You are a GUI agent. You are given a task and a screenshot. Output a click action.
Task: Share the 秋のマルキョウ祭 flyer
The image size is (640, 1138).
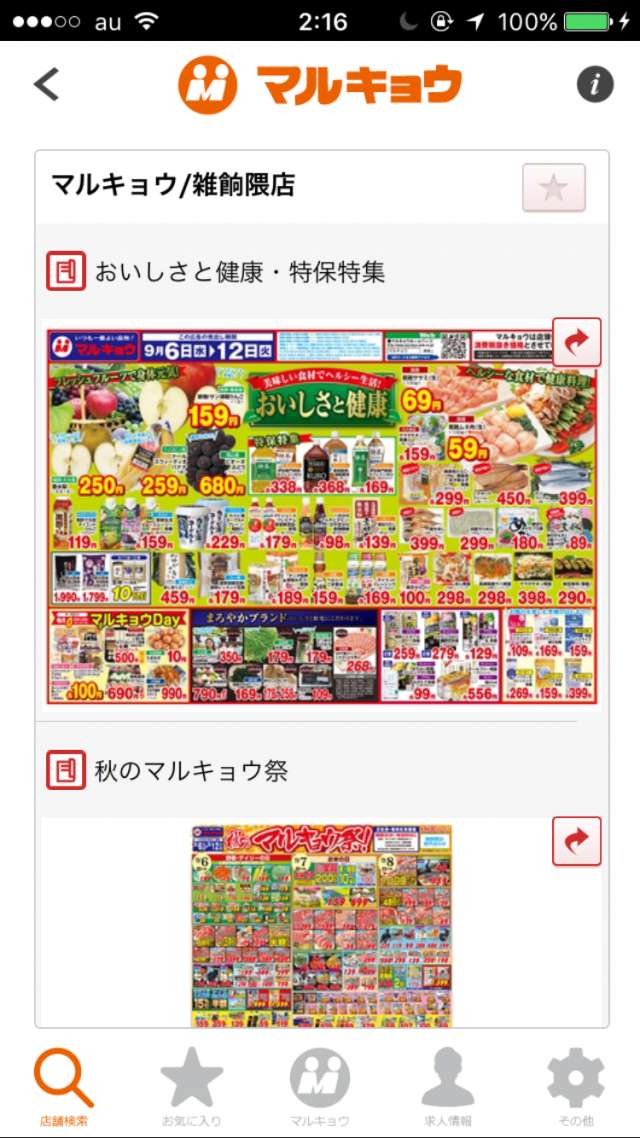click(577, 841)
